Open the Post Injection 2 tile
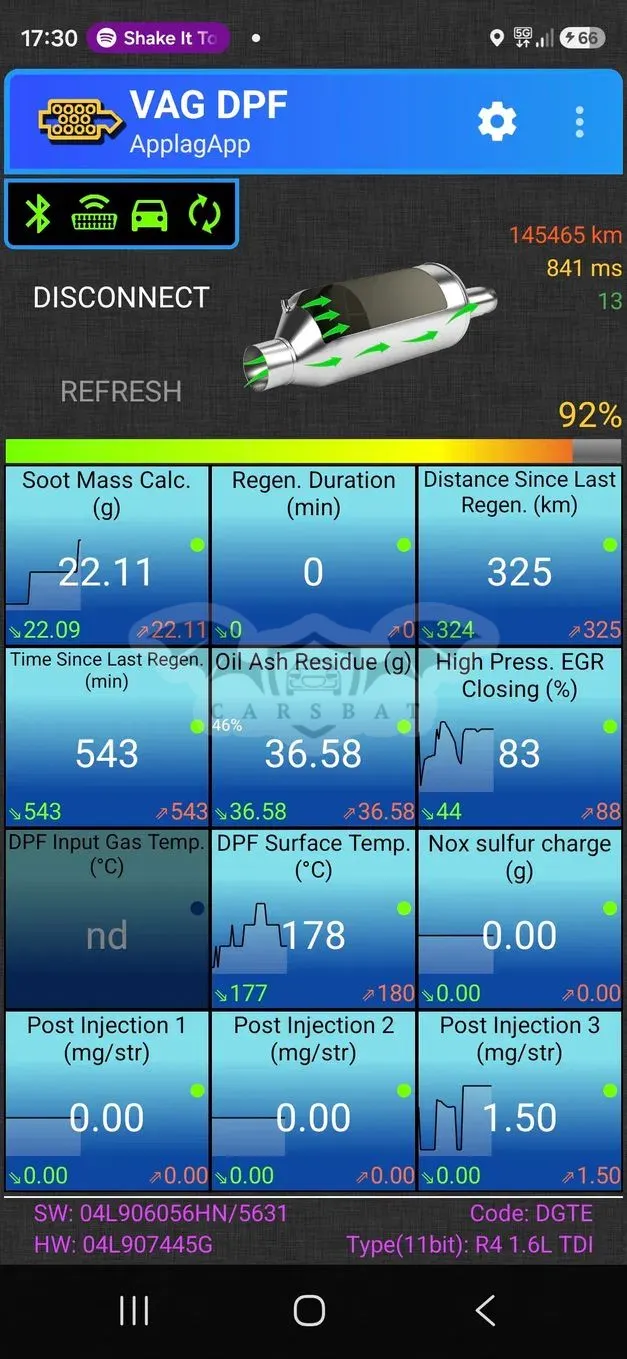This screenshot has height=1359, width=627. pyautogui.click(x=313, y=1100)
